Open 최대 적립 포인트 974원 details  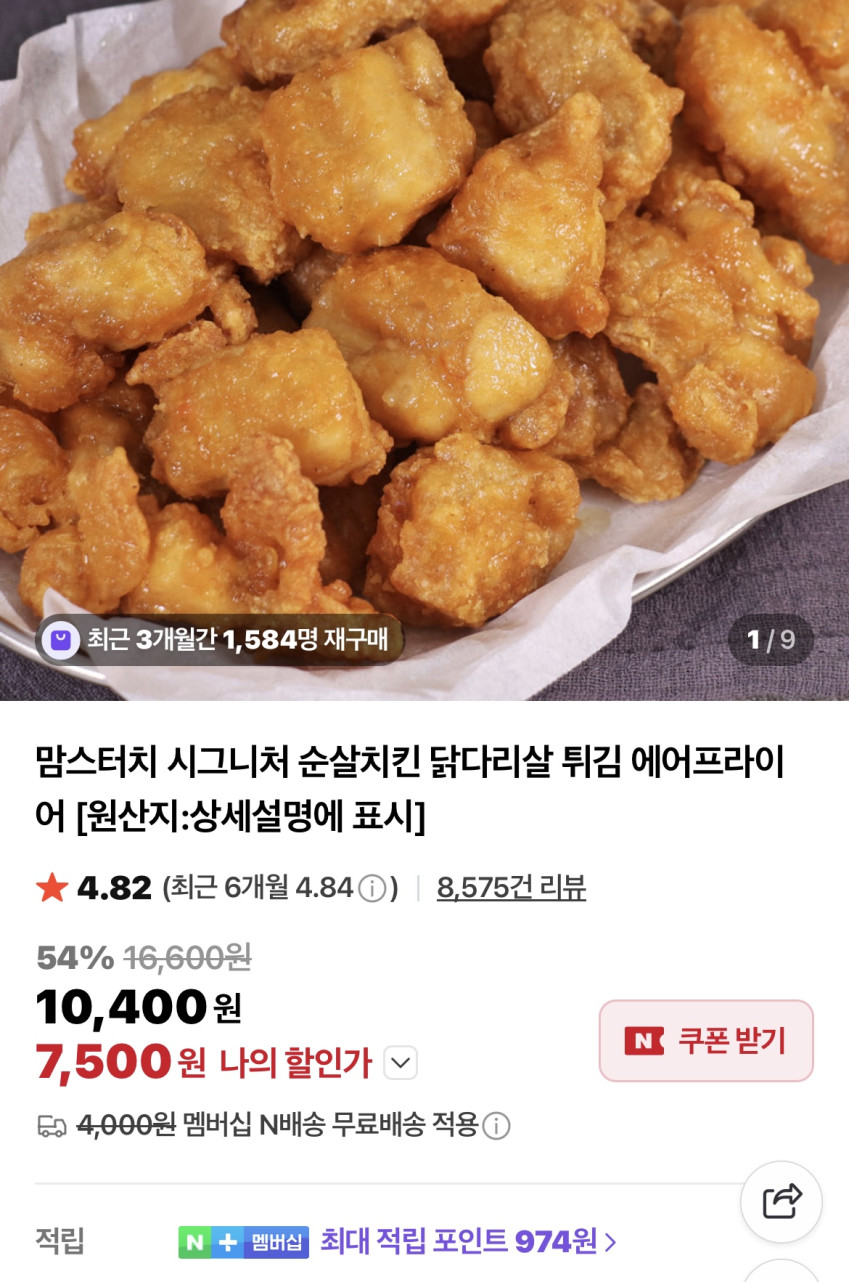467,1242
